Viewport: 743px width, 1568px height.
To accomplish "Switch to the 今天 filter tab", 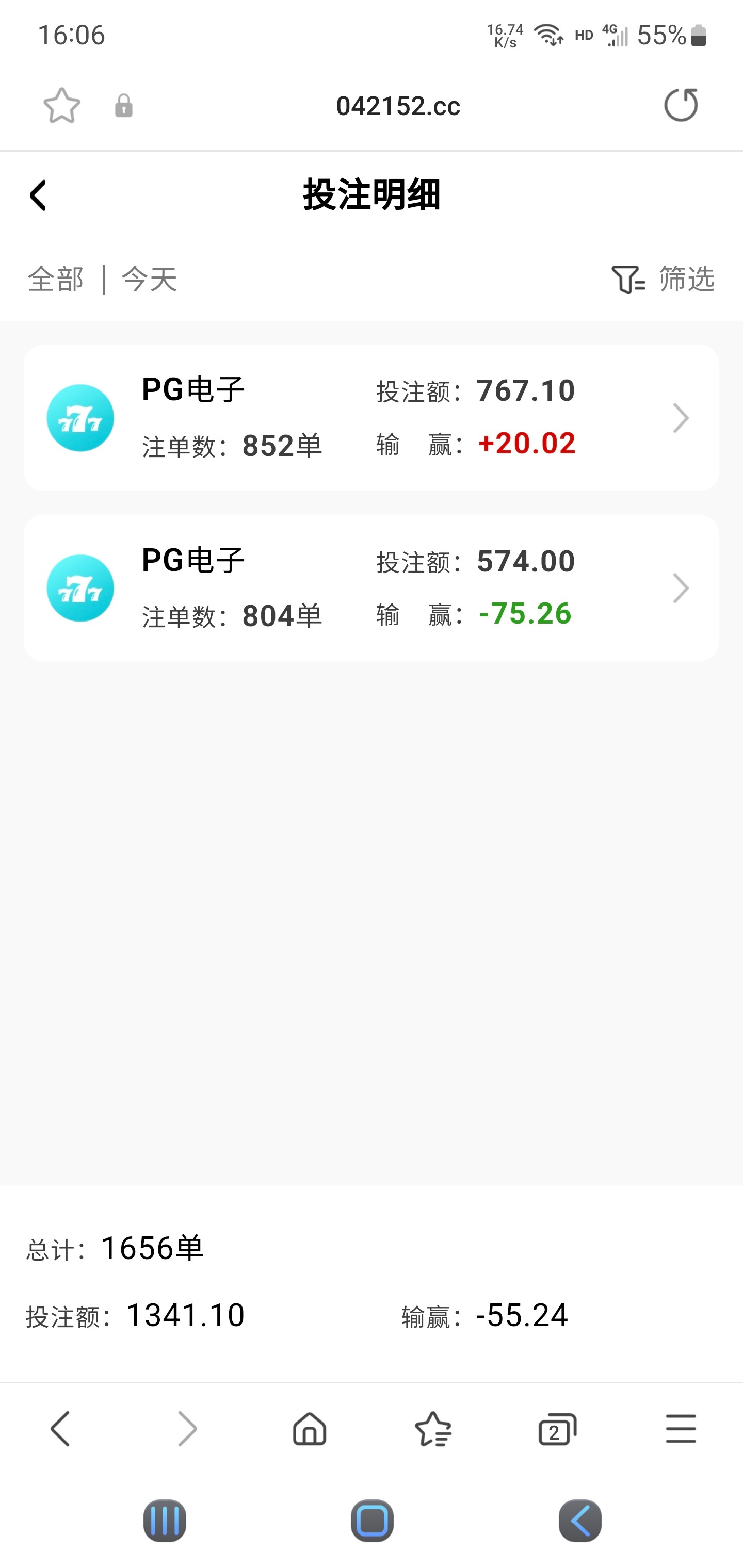I will click(x=149, y=280).
